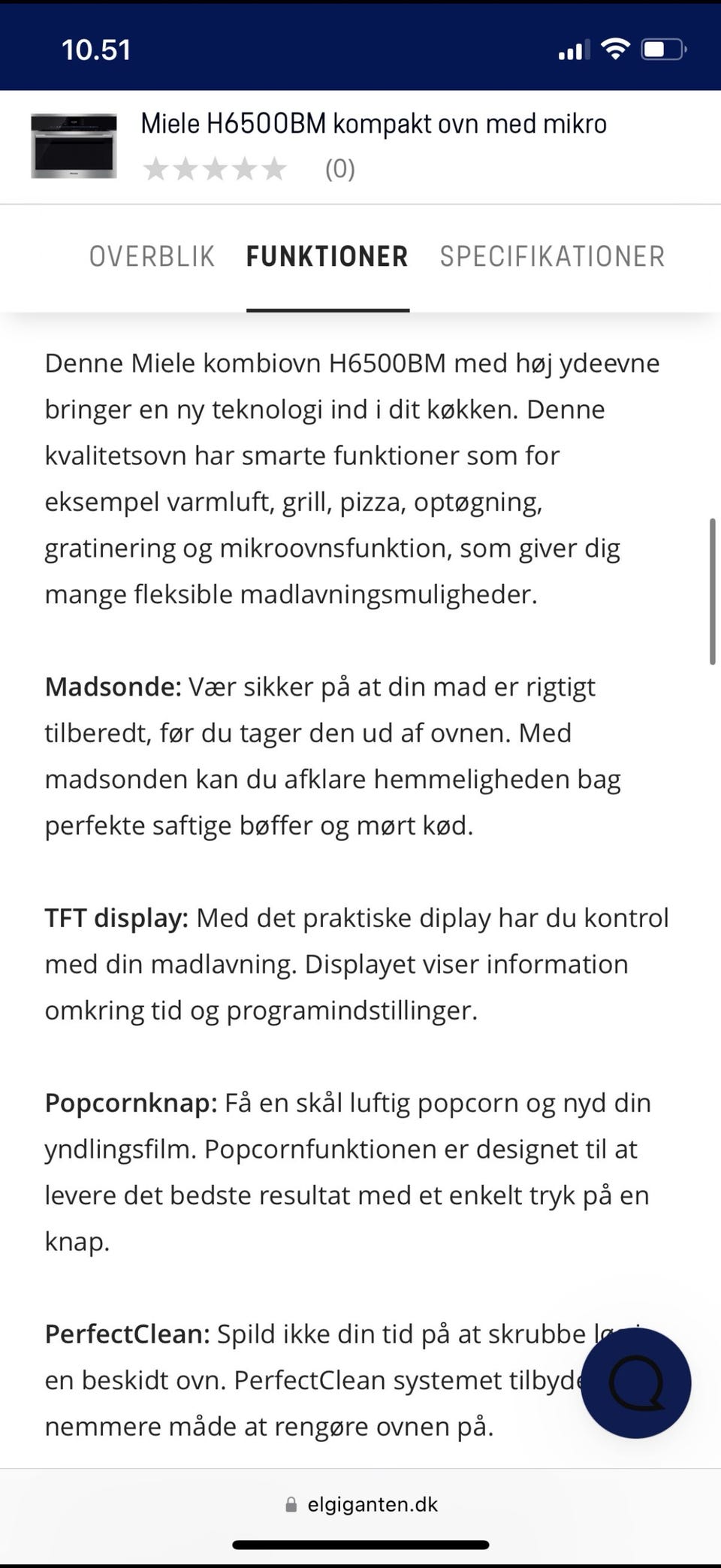Screen dimensions: 721x1568
Task: Reselect the FUNKTIONER tab
Action: (327, 256)
